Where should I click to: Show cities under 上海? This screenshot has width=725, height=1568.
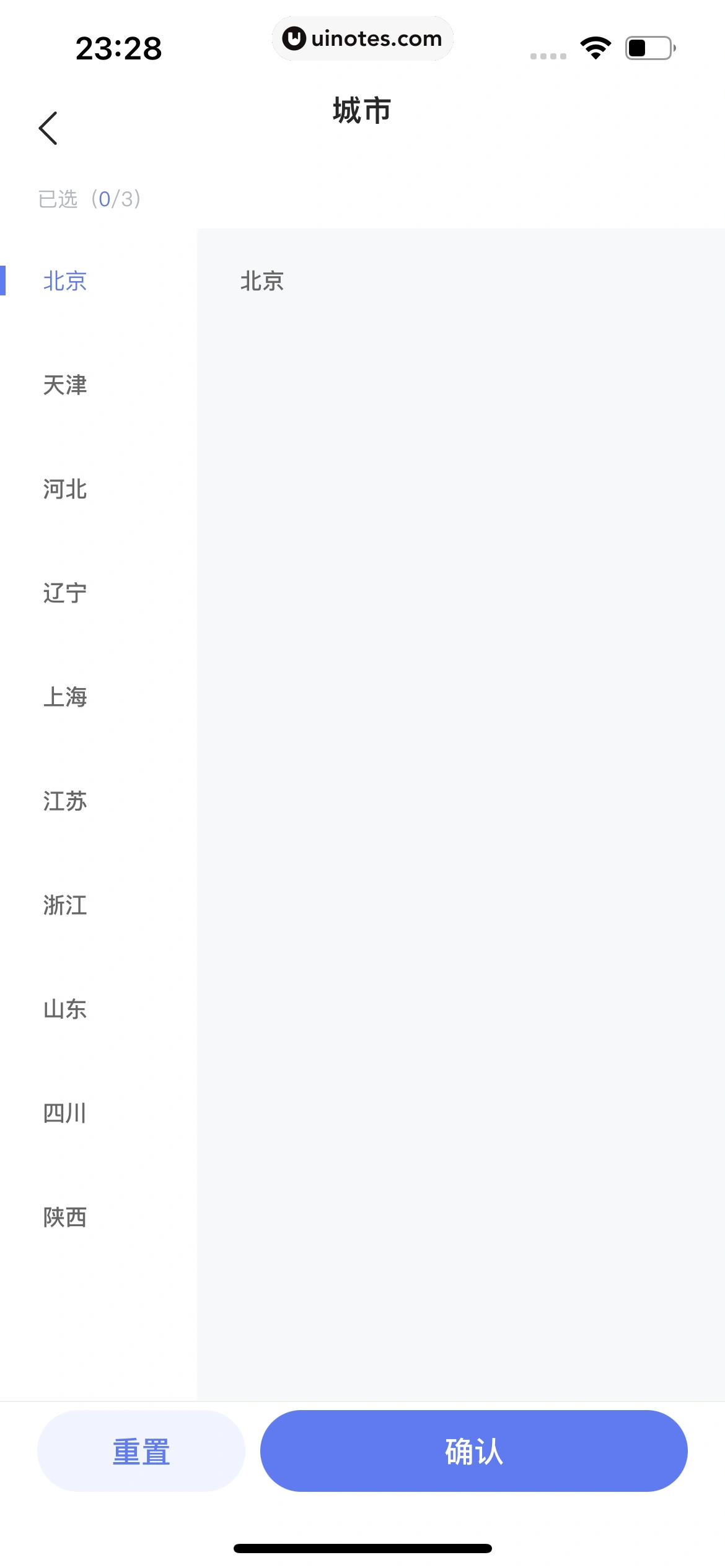pyautogui.click(x=65, y=697)
